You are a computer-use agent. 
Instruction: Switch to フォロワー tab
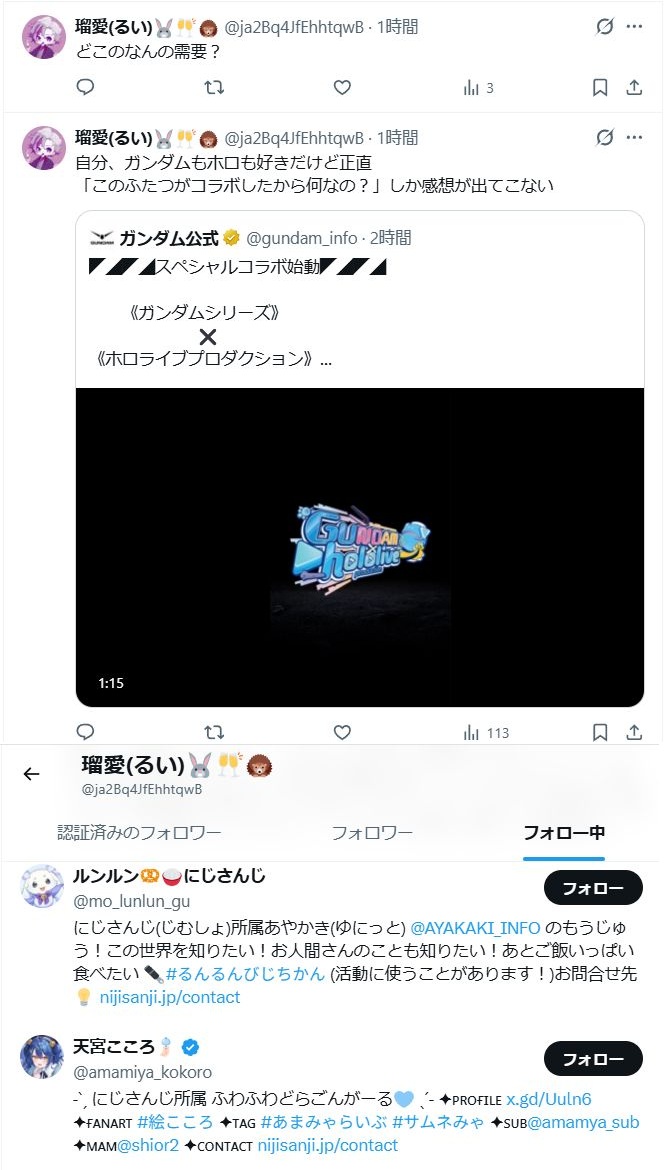(372, 832)
